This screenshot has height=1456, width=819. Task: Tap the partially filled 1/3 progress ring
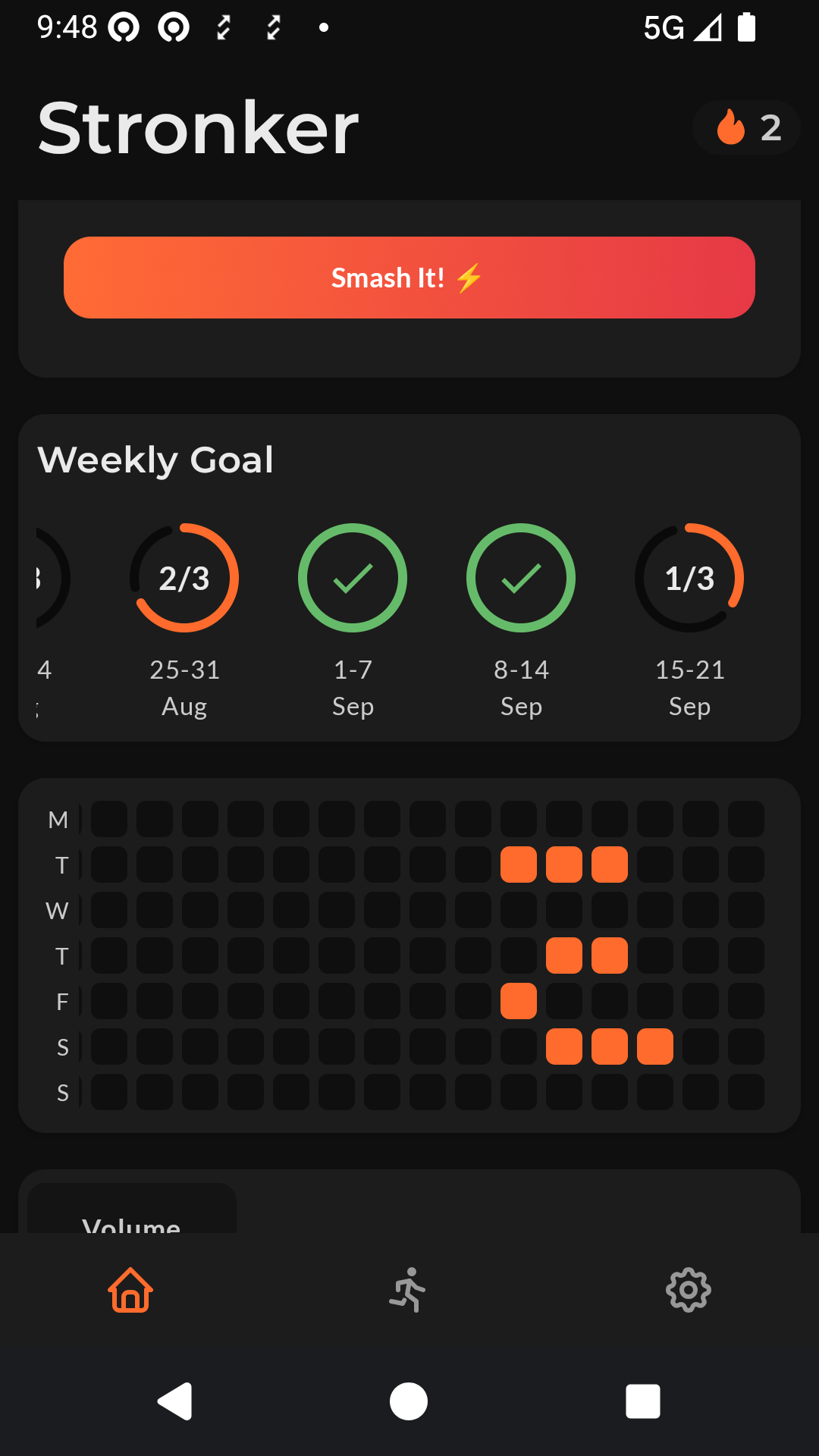point(689,577)
